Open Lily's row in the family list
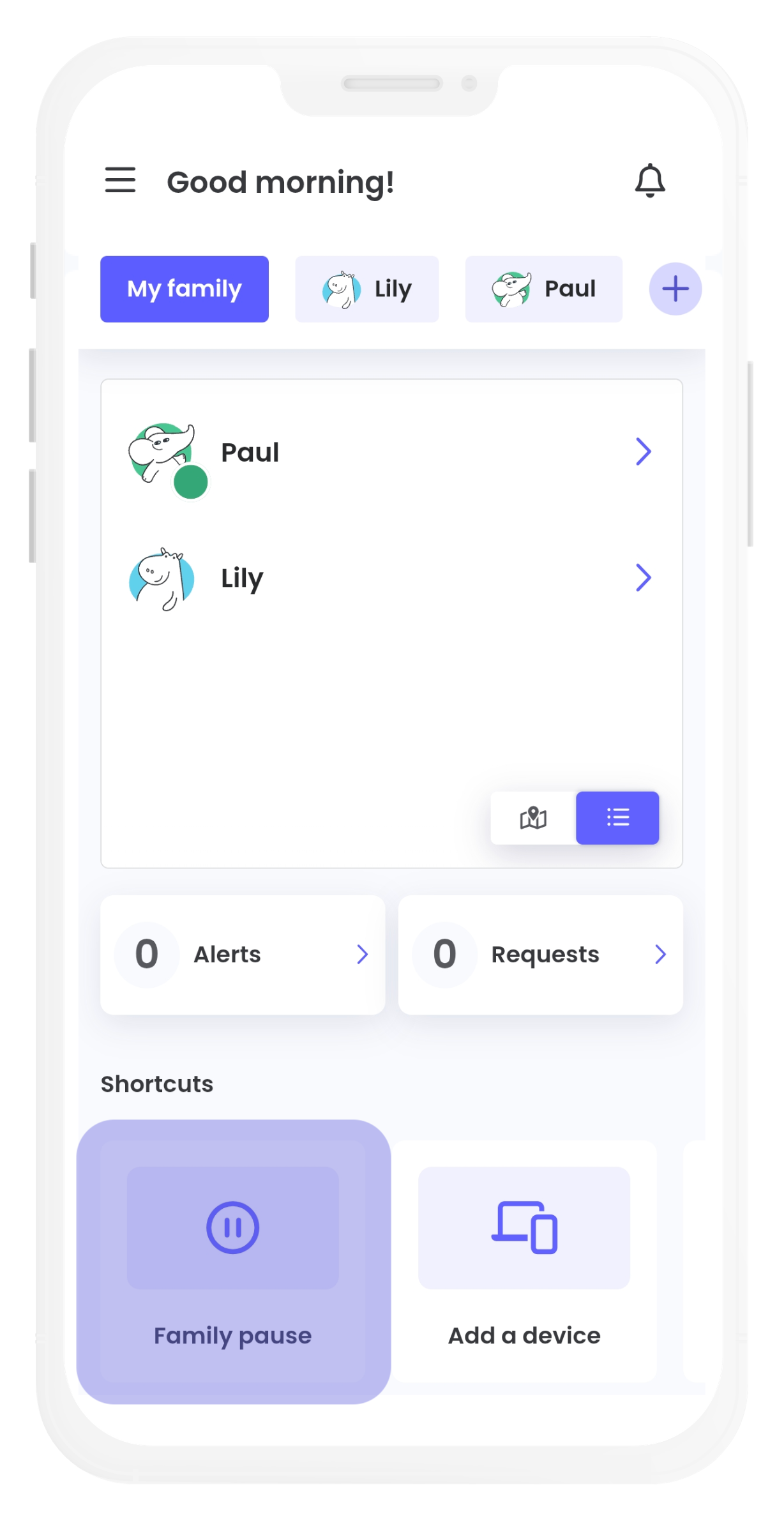Image resolution: width=784 pixels, height=1521 pixels. [391, 579]
